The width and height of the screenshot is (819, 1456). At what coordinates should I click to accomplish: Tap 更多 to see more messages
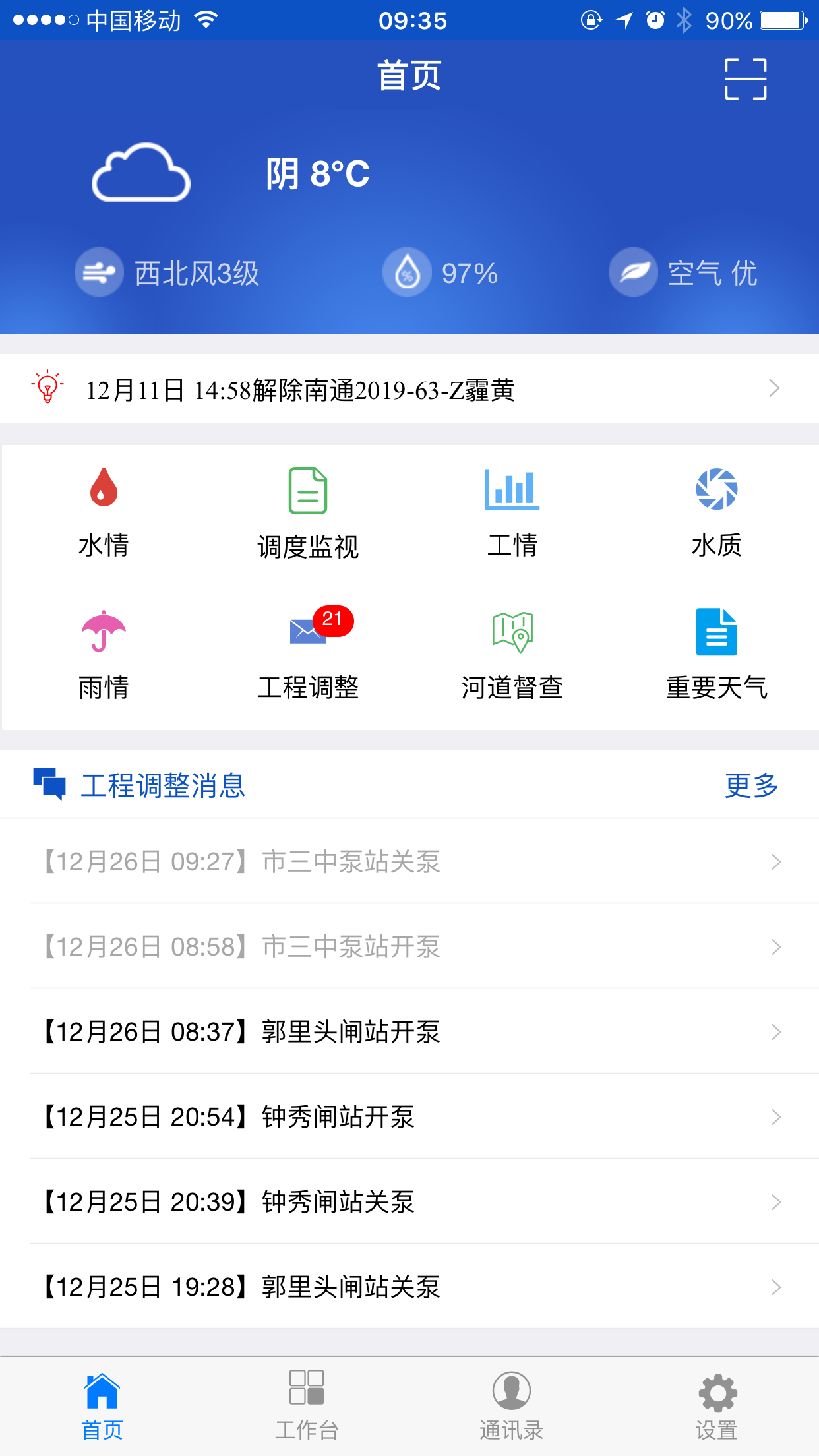click(751, 785)
